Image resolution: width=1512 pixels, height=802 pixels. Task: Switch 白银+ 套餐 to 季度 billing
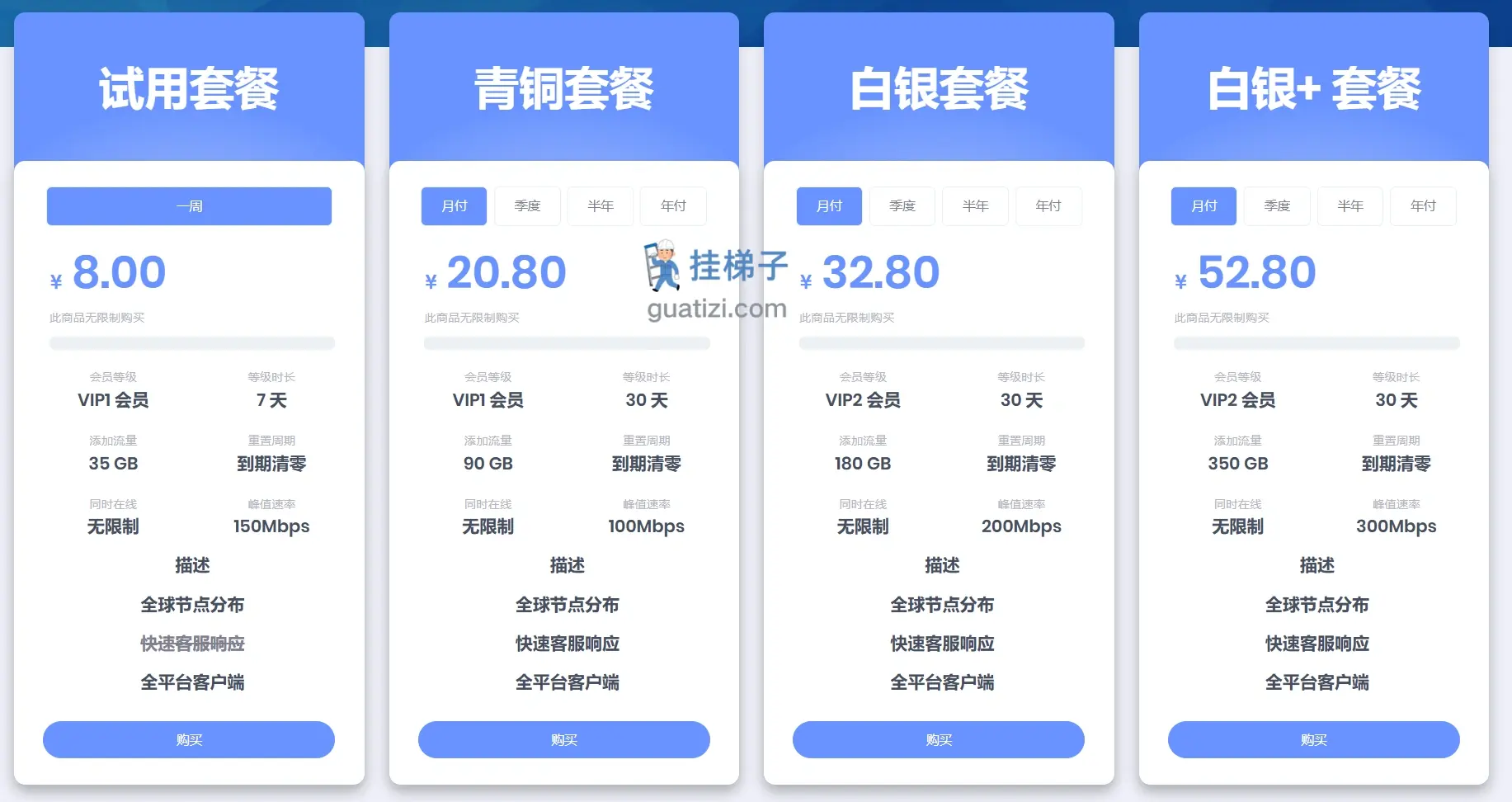1277,206
